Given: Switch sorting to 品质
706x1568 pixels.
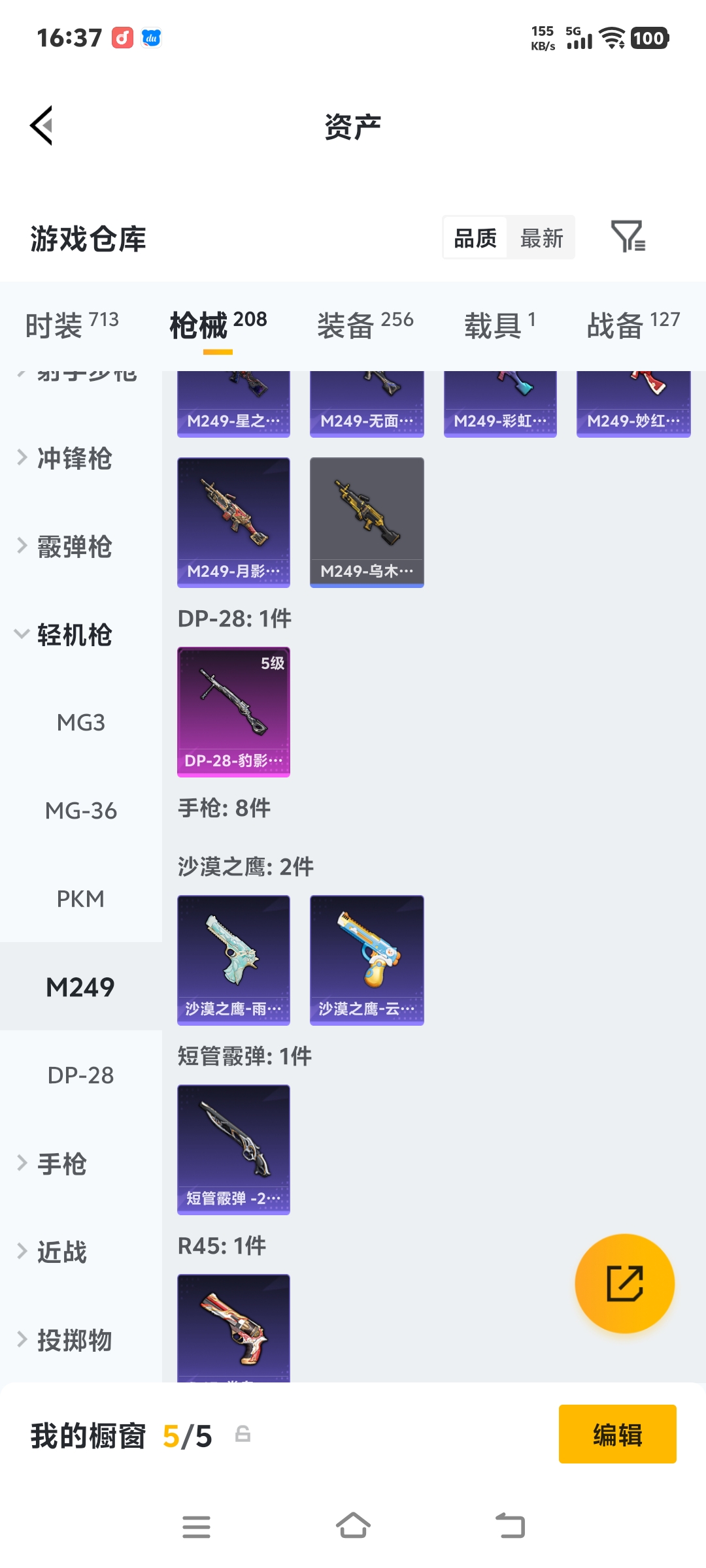Looking at the screenshot, I should pos(474,238).
